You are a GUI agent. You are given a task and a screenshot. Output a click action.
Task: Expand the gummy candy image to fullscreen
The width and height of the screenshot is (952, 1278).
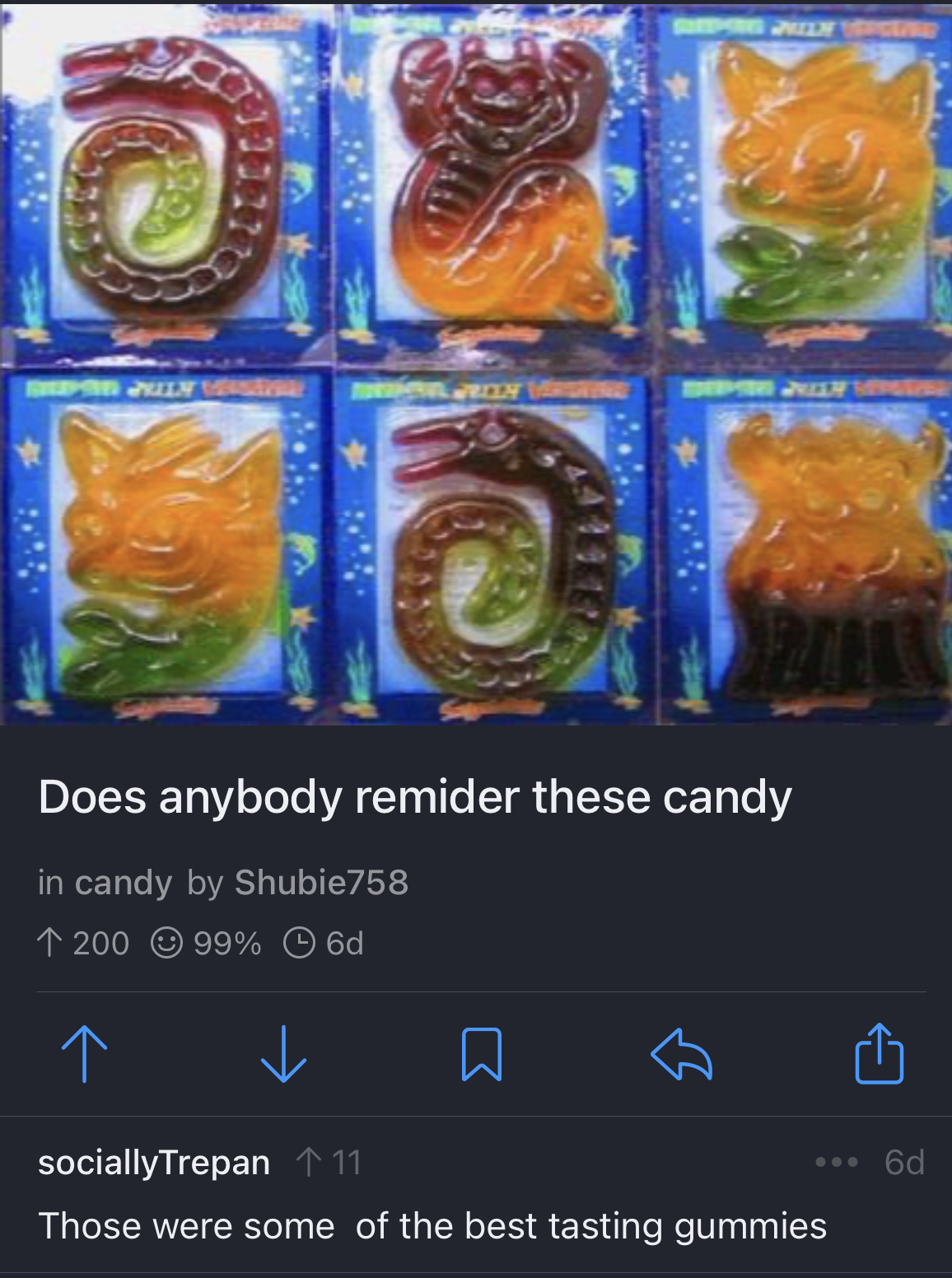[476, 362]
